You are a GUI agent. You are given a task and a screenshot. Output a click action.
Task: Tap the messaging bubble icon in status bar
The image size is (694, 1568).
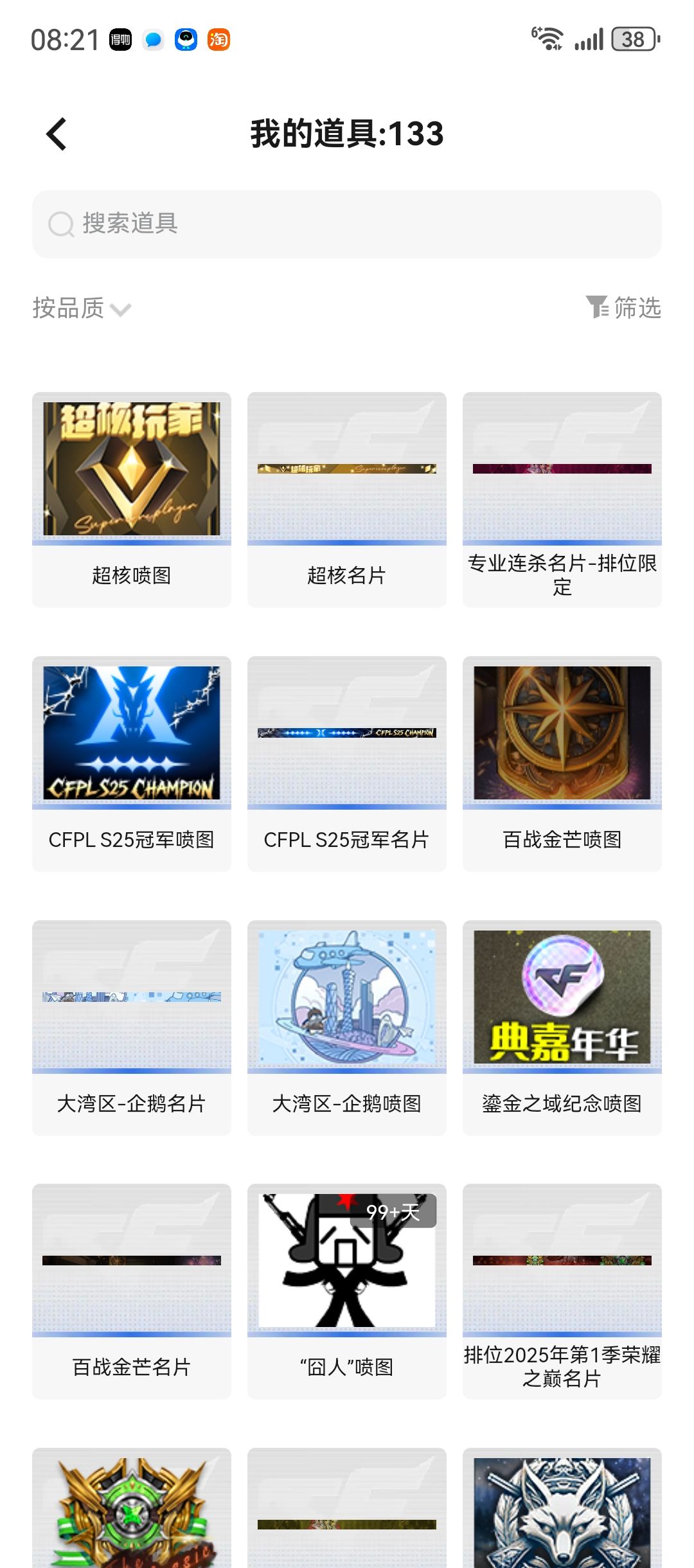152,39
